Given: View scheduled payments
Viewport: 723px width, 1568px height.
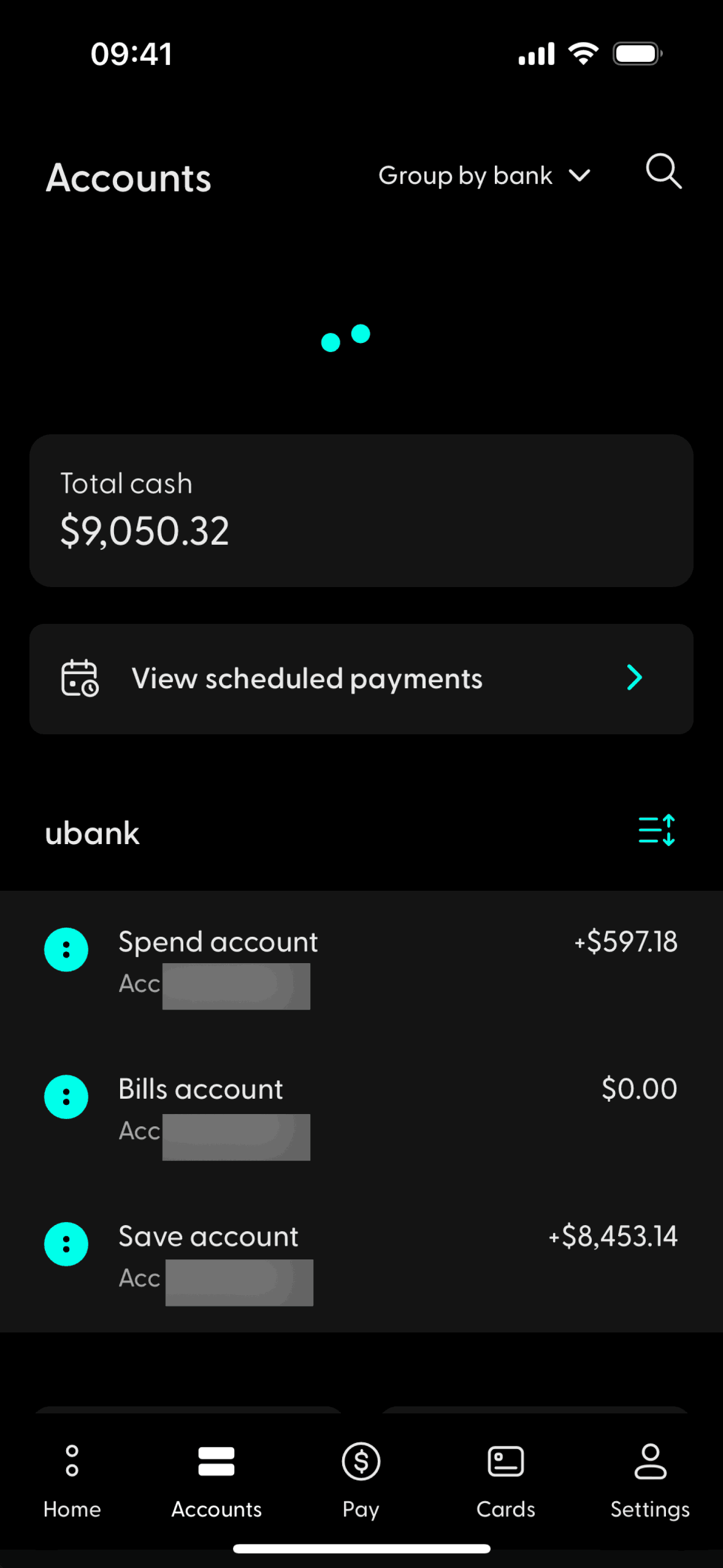Looking at the screenshot, I should click(361, 678).
